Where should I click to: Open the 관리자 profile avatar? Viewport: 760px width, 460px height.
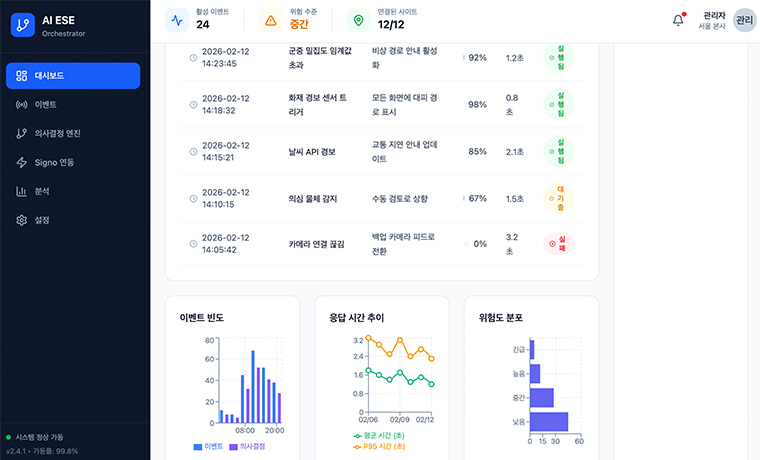click(x=744, y=20)
